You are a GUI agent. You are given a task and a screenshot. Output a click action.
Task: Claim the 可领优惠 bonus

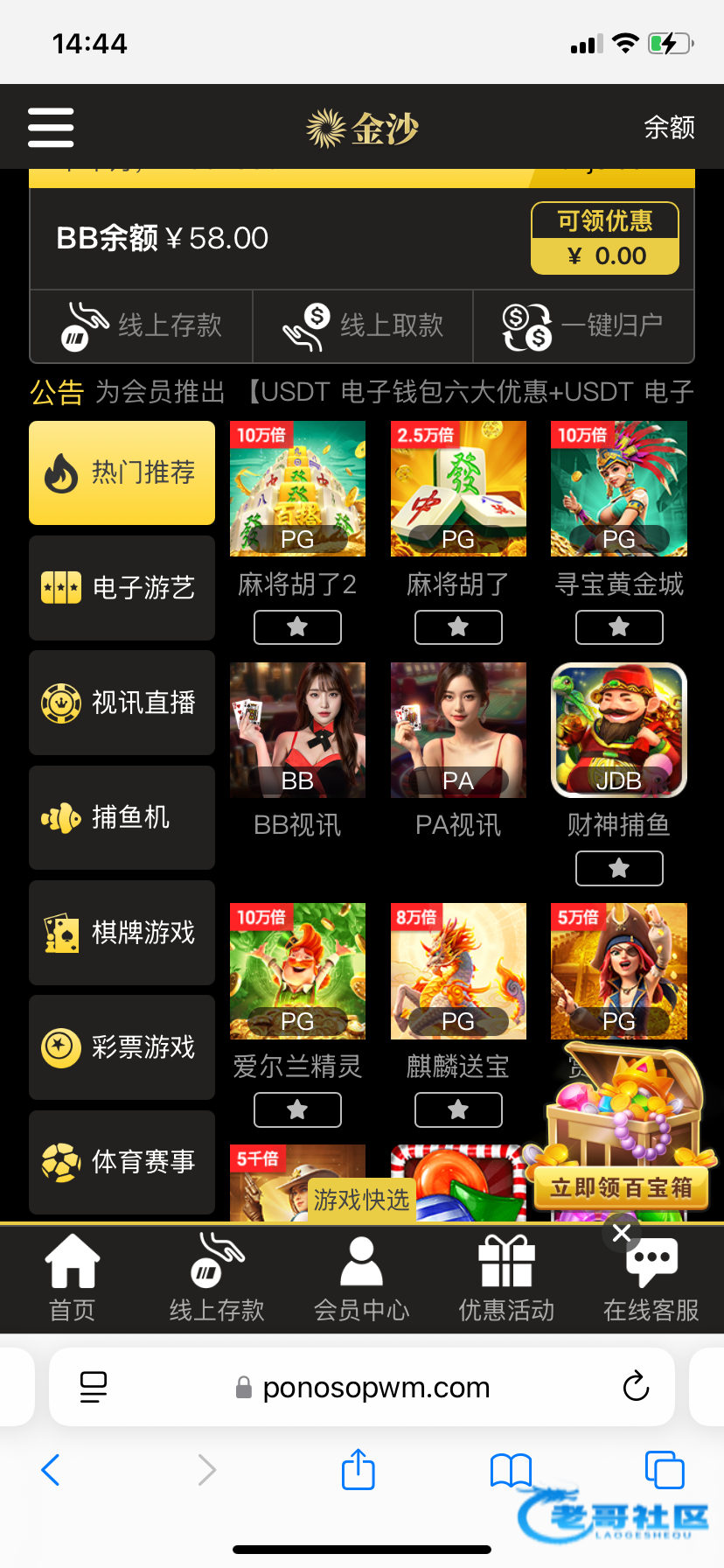point(604,238)
